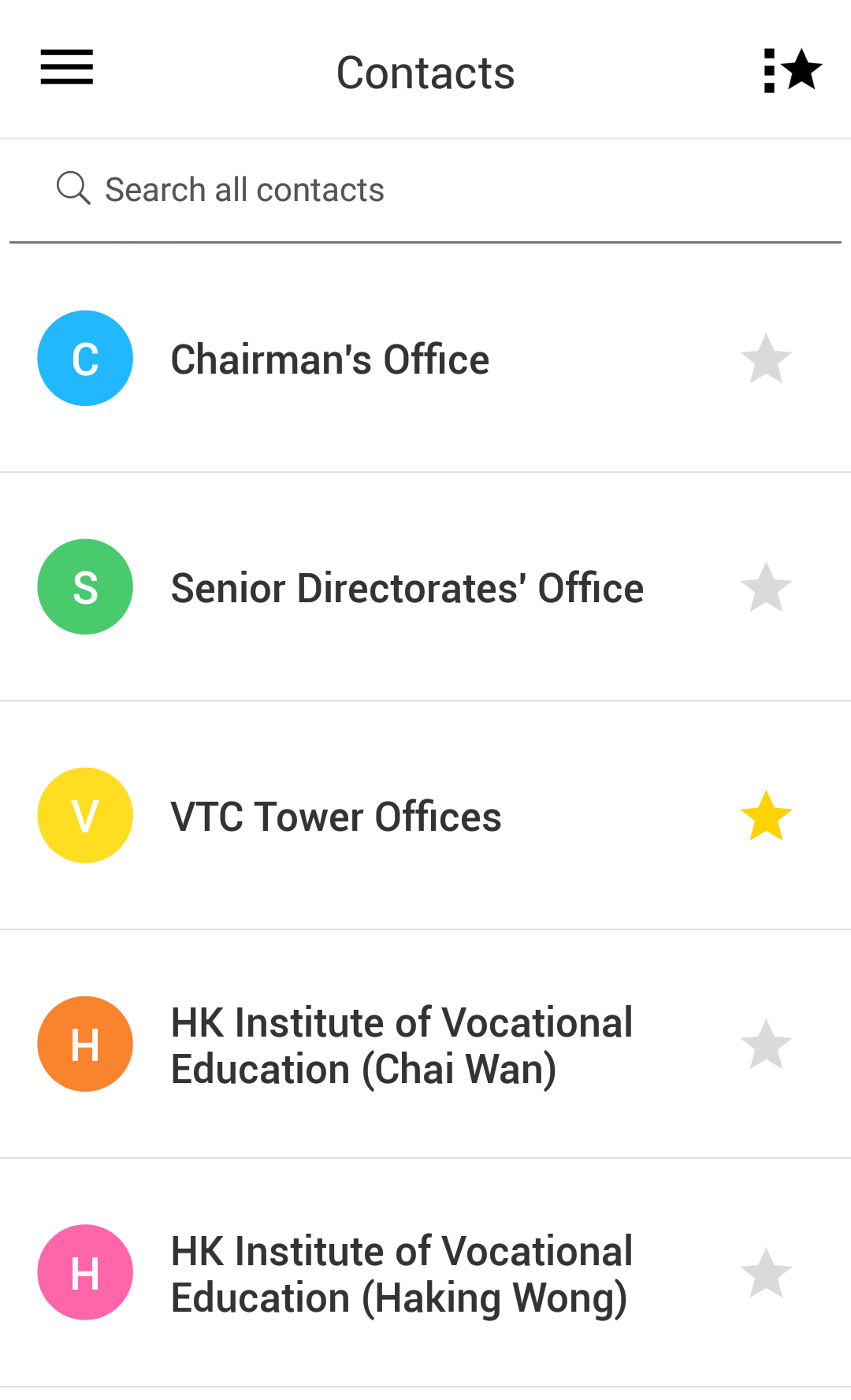This screenshot has width=851, height=1400.
Task: Star the Chai Wan institute contact
Action: pyautogui.click(x=766, y=1044)
